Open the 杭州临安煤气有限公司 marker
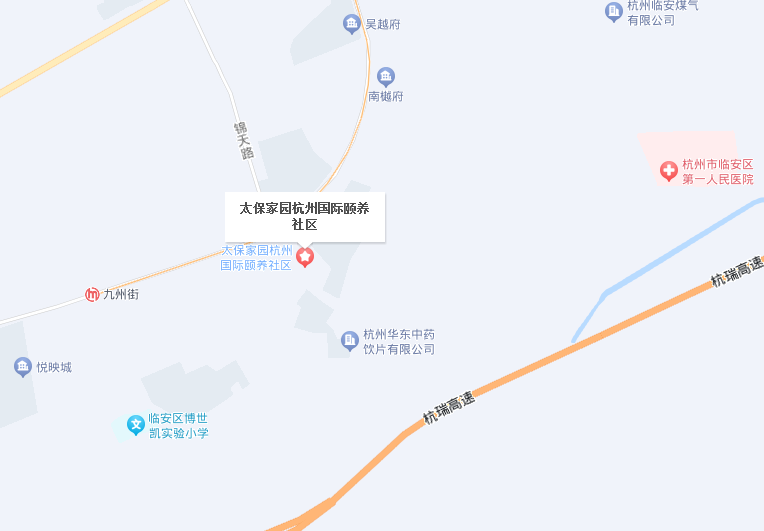The width and height of the screenshot is (764, 531). pos(614,12)
